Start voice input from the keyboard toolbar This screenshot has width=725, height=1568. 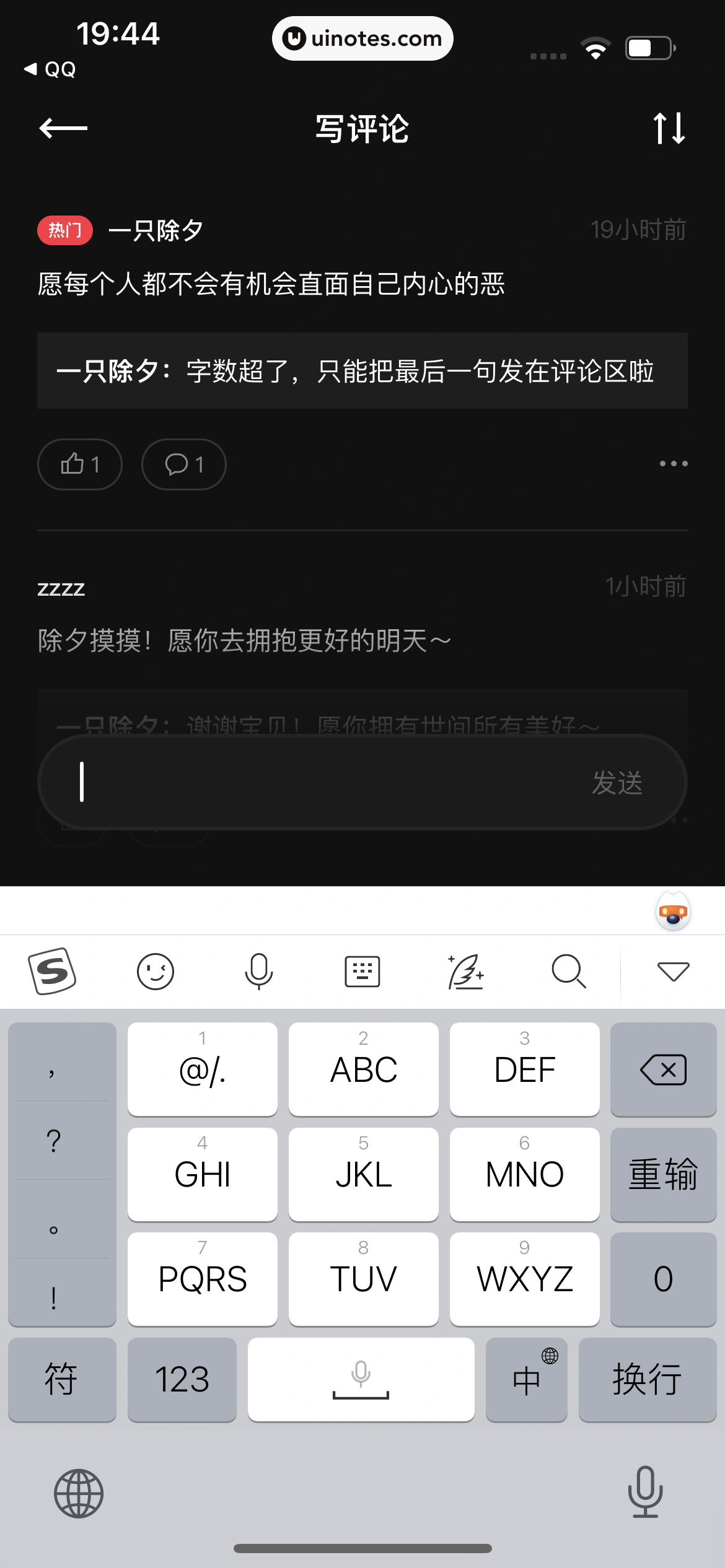point(258,971)
